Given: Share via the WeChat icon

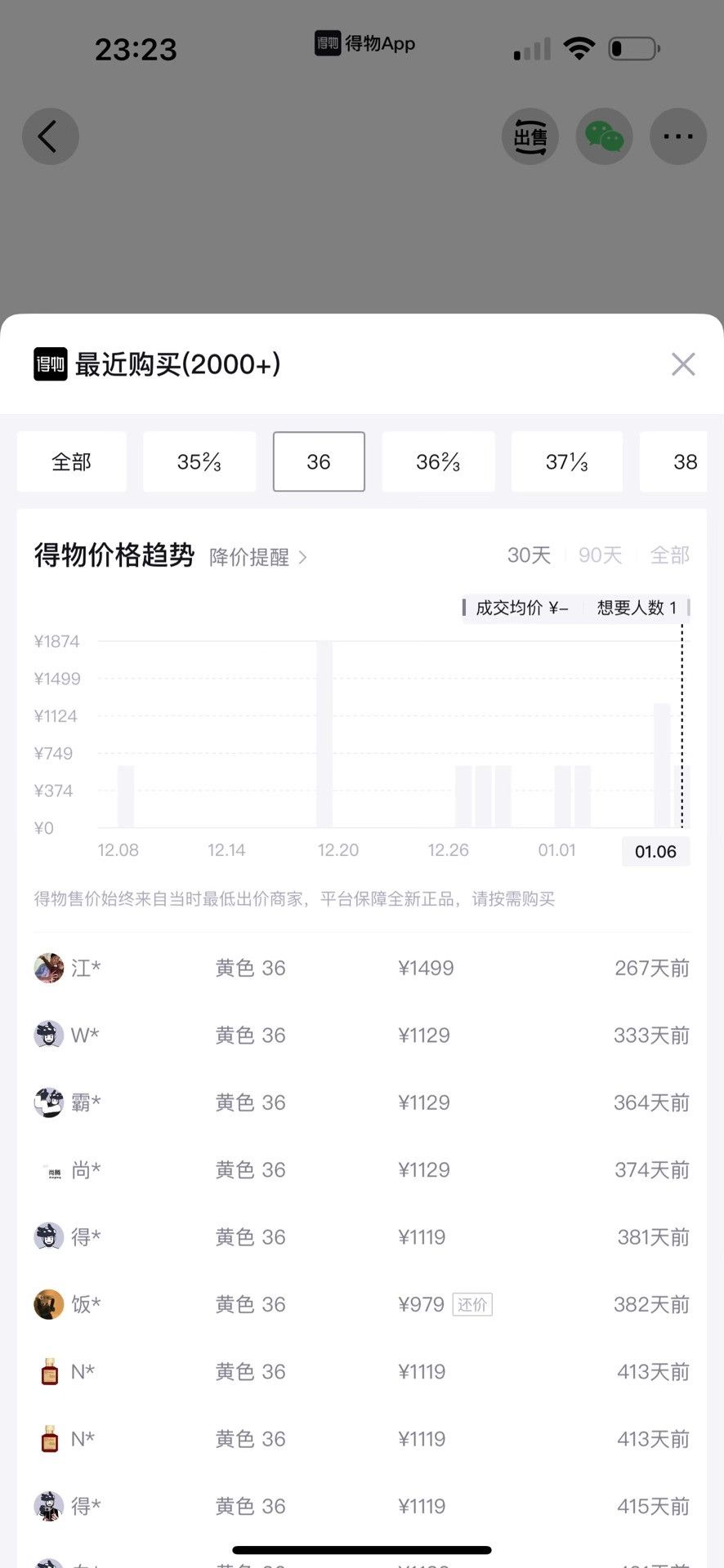Looking at the screenshot, I should (x=605, y=136).
